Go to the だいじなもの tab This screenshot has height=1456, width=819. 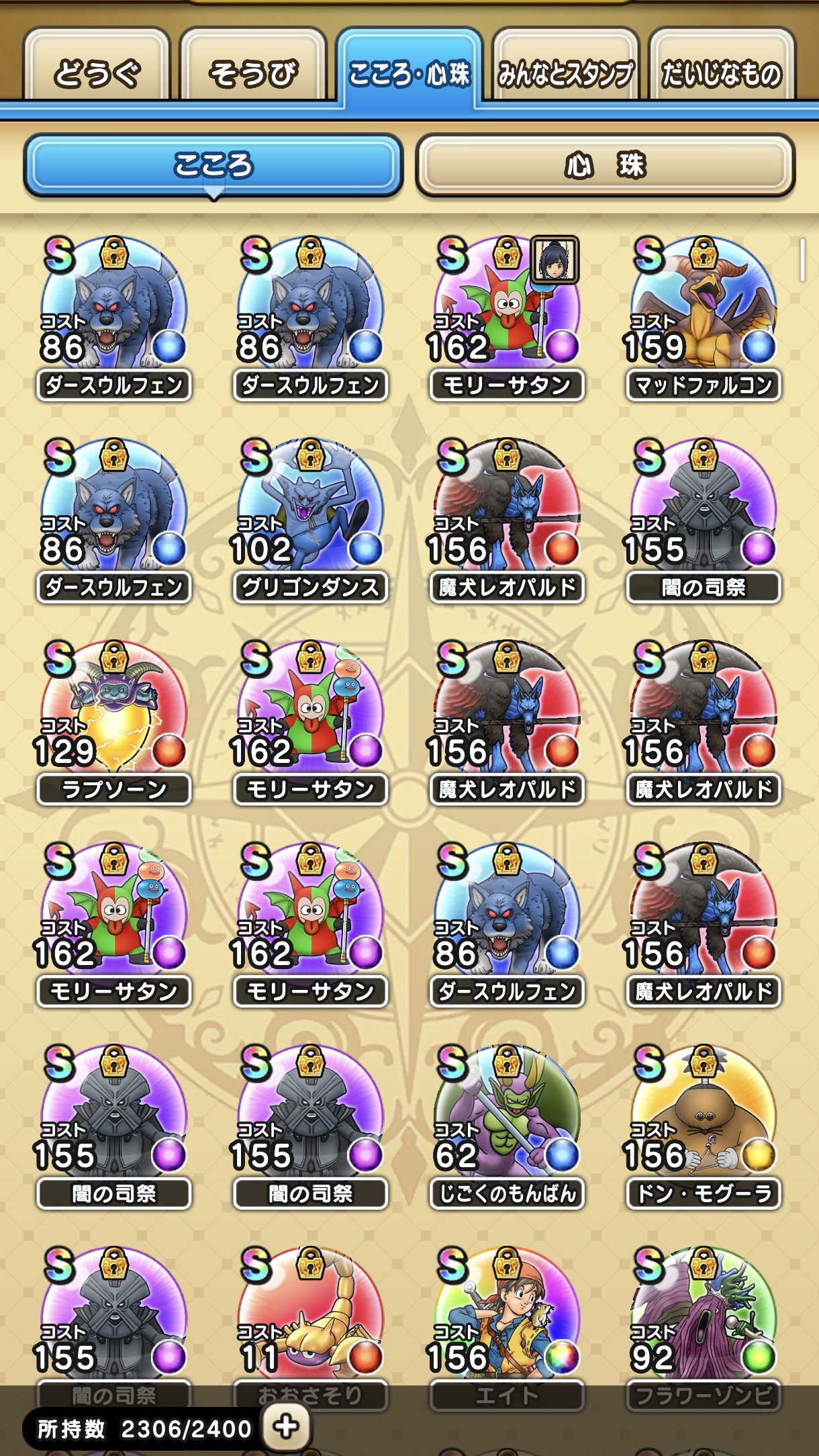[722, 67]
